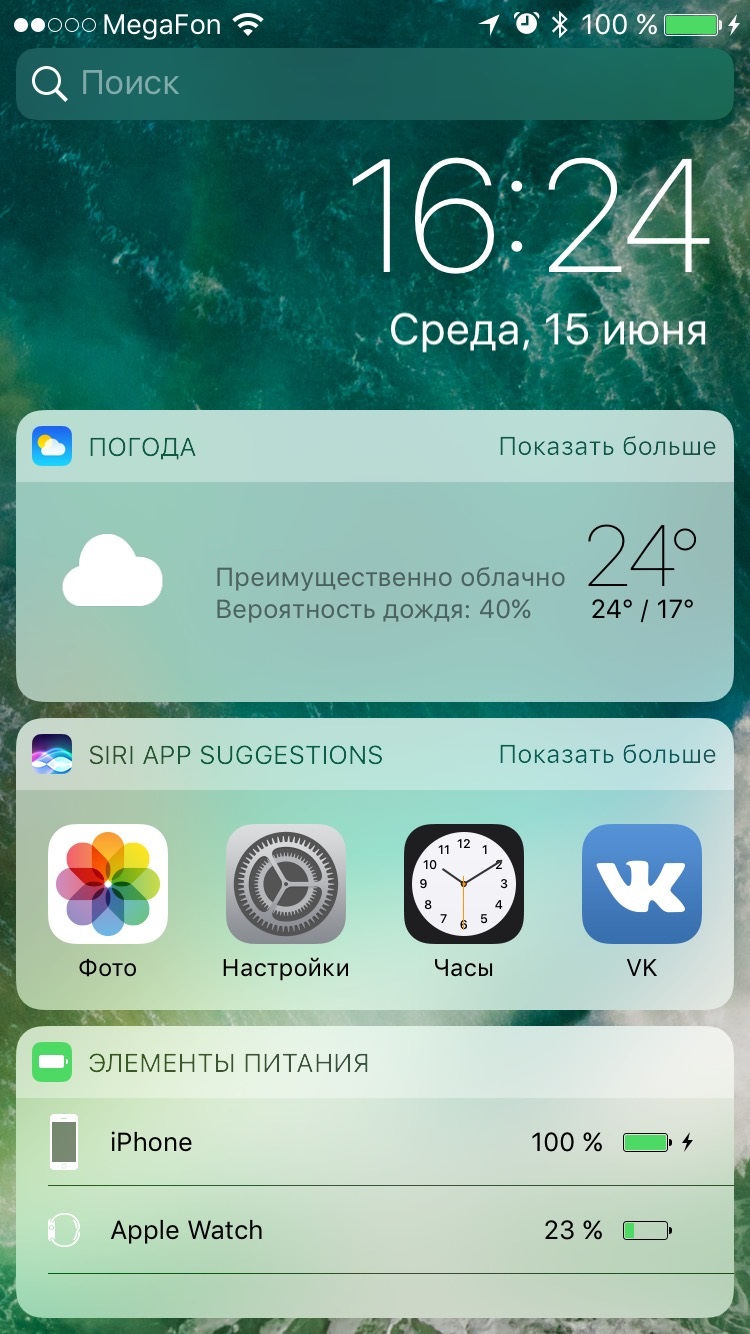
Task: Expand the Погода widget with Показать больше
Action: click(x=607, y=447)
